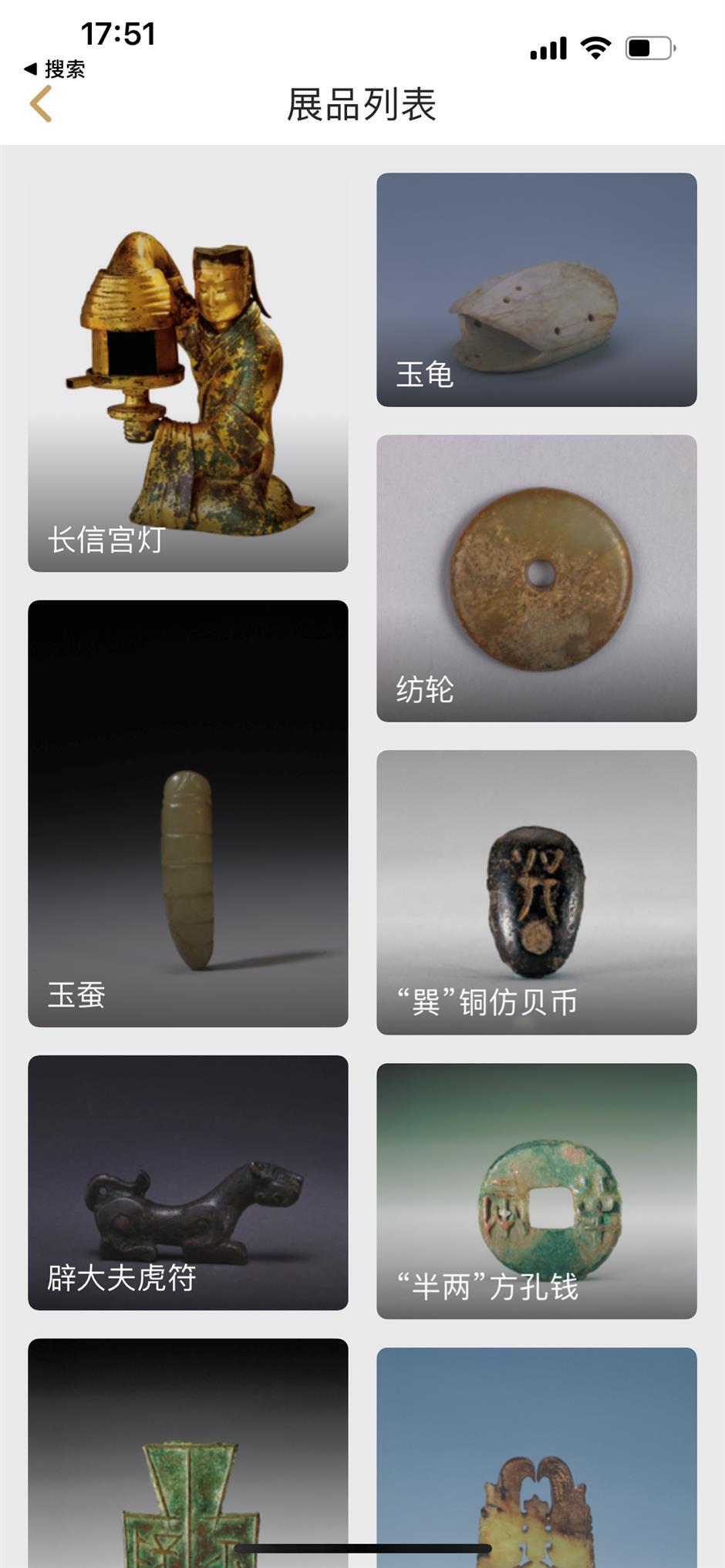The image size is (725, 1568).
Task: Tap the “巽”铜仿贝币 exhibit card
Action: 536,892
